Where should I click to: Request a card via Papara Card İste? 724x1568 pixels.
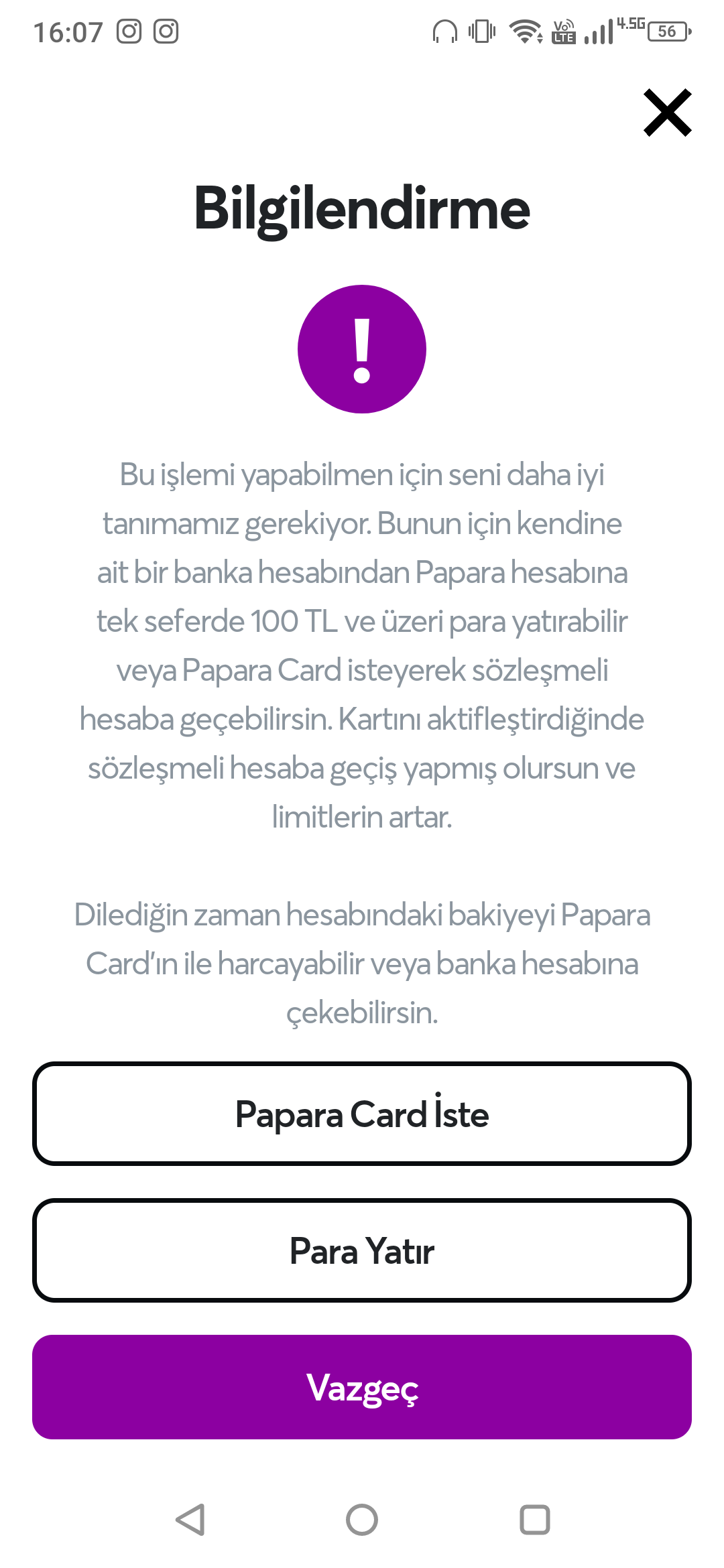tap(362, 1114)
